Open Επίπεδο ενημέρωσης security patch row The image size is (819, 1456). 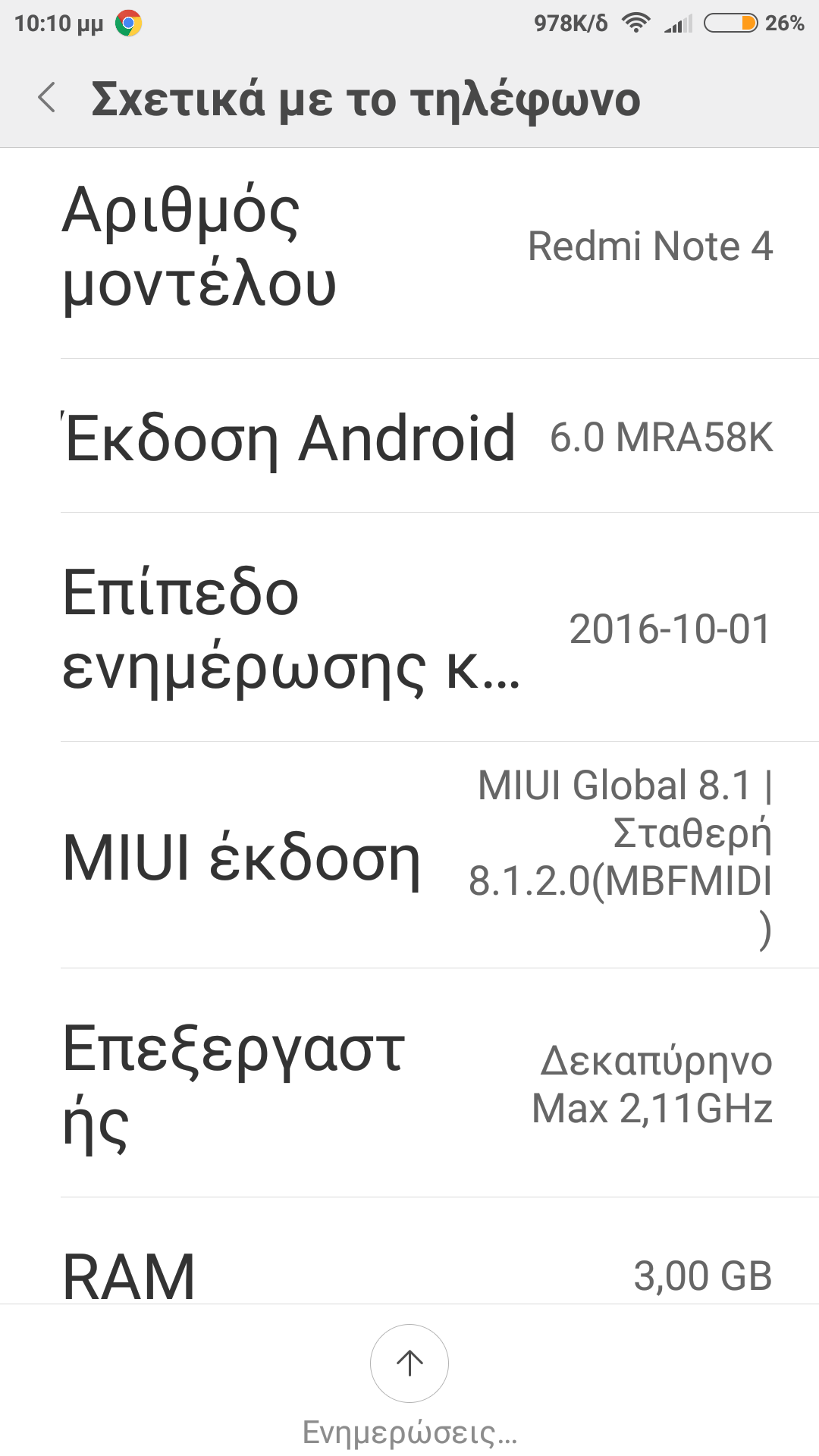(x=409, y=629)
